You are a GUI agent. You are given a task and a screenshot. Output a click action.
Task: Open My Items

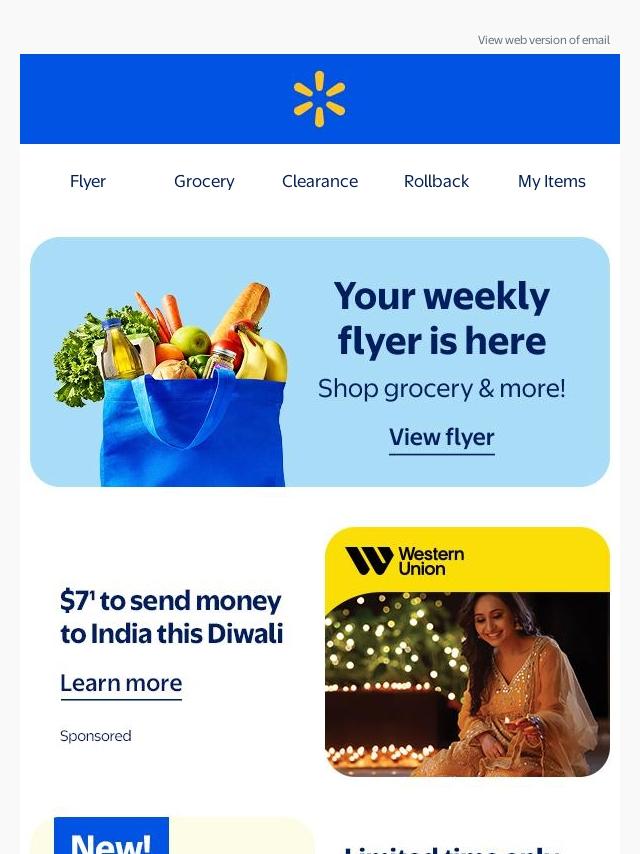point(551,181)
